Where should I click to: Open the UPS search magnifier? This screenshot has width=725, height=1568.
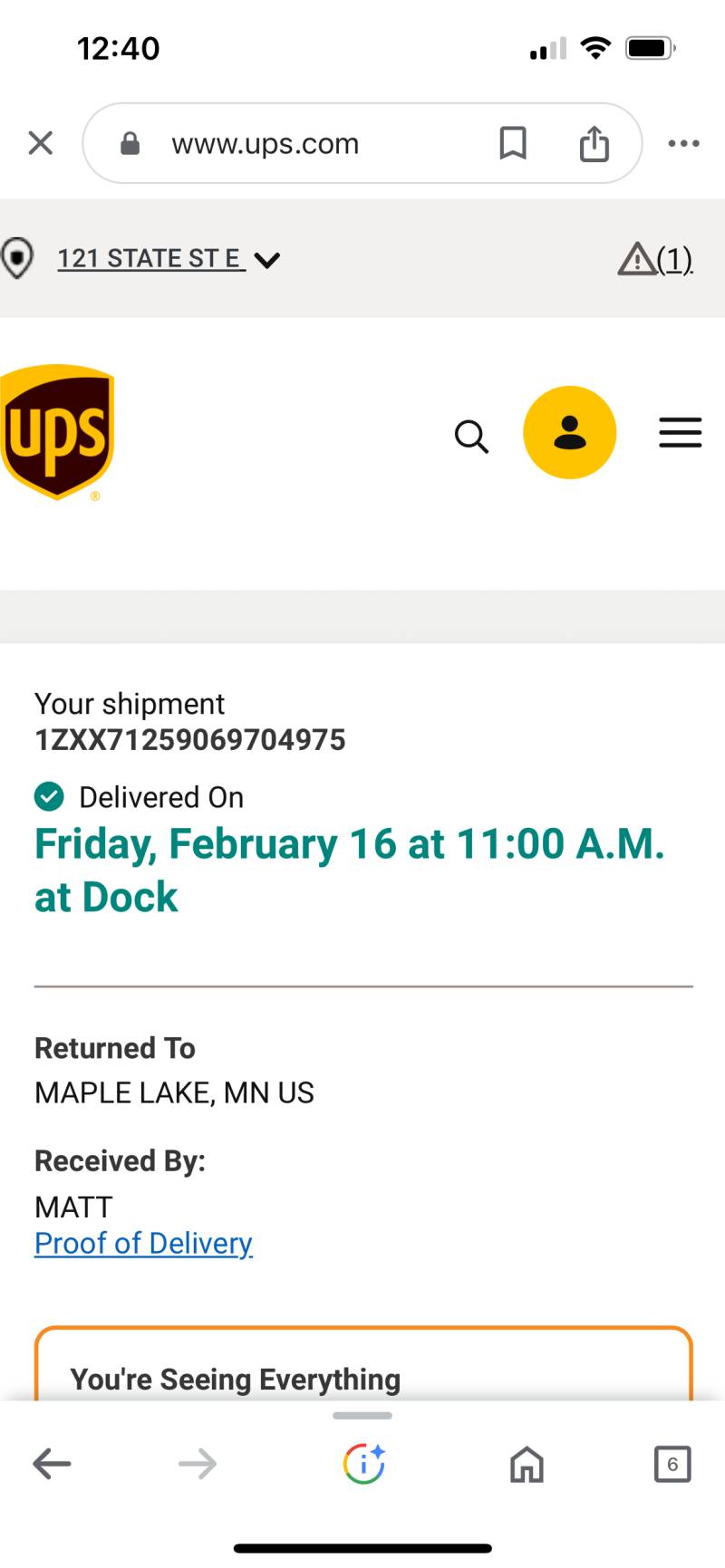[x=471, y=436]
